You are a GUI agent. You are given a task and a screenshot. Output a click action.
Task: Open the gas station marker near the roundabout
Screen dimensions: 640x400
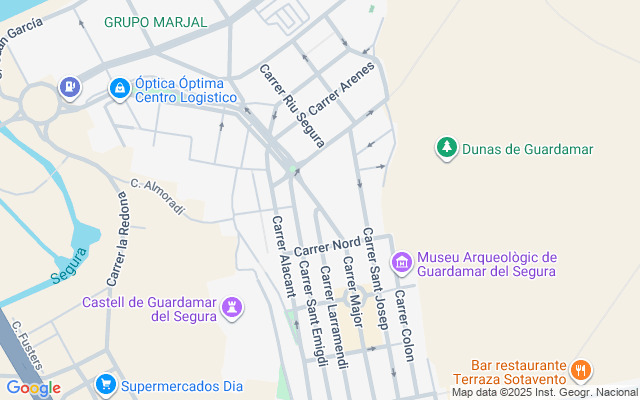[x=70, y=87]
